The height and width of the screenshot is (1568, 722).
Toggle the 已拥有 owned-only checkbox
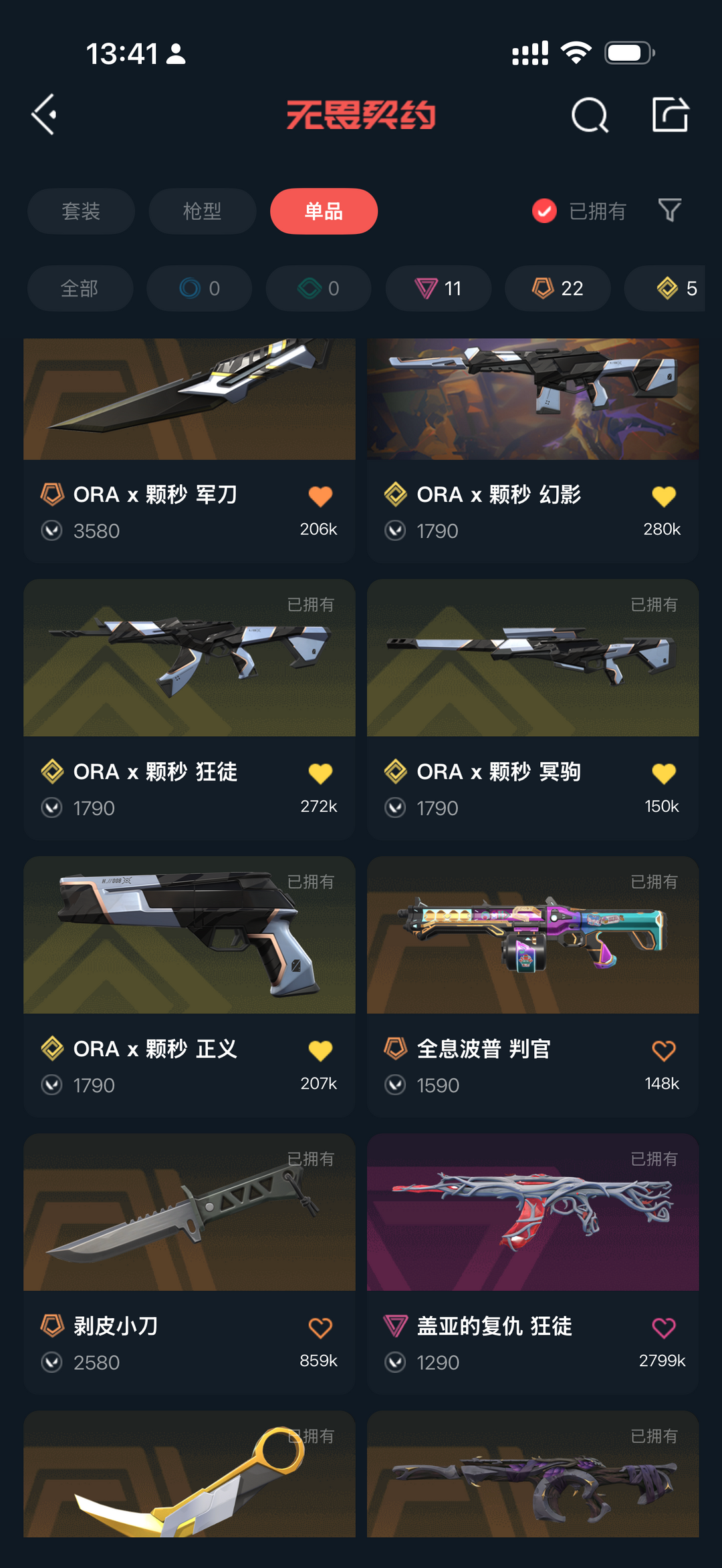pos(544,211)
